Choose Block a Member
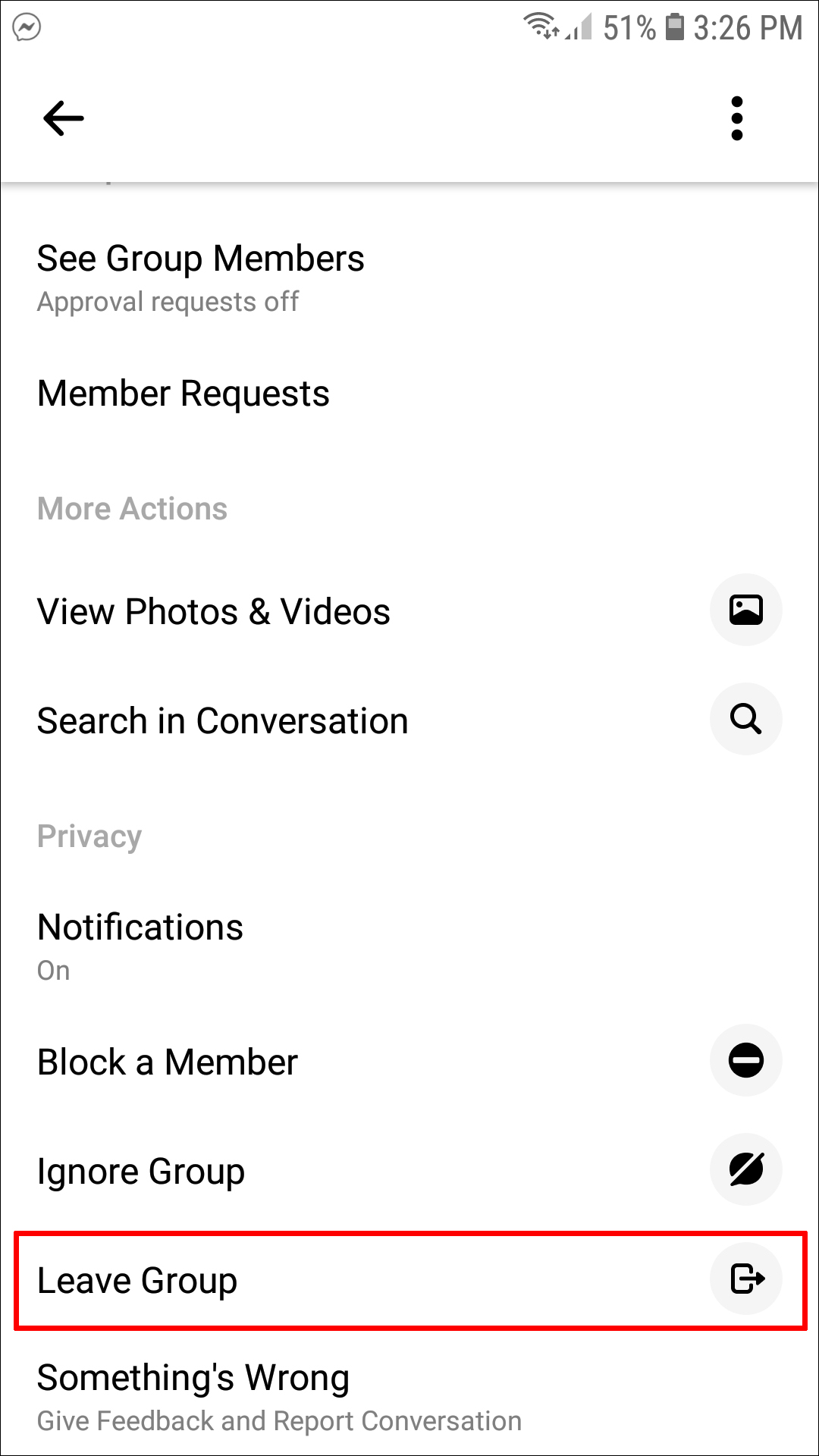Viewport: 819px width, 1456px height. point(168,1062)
